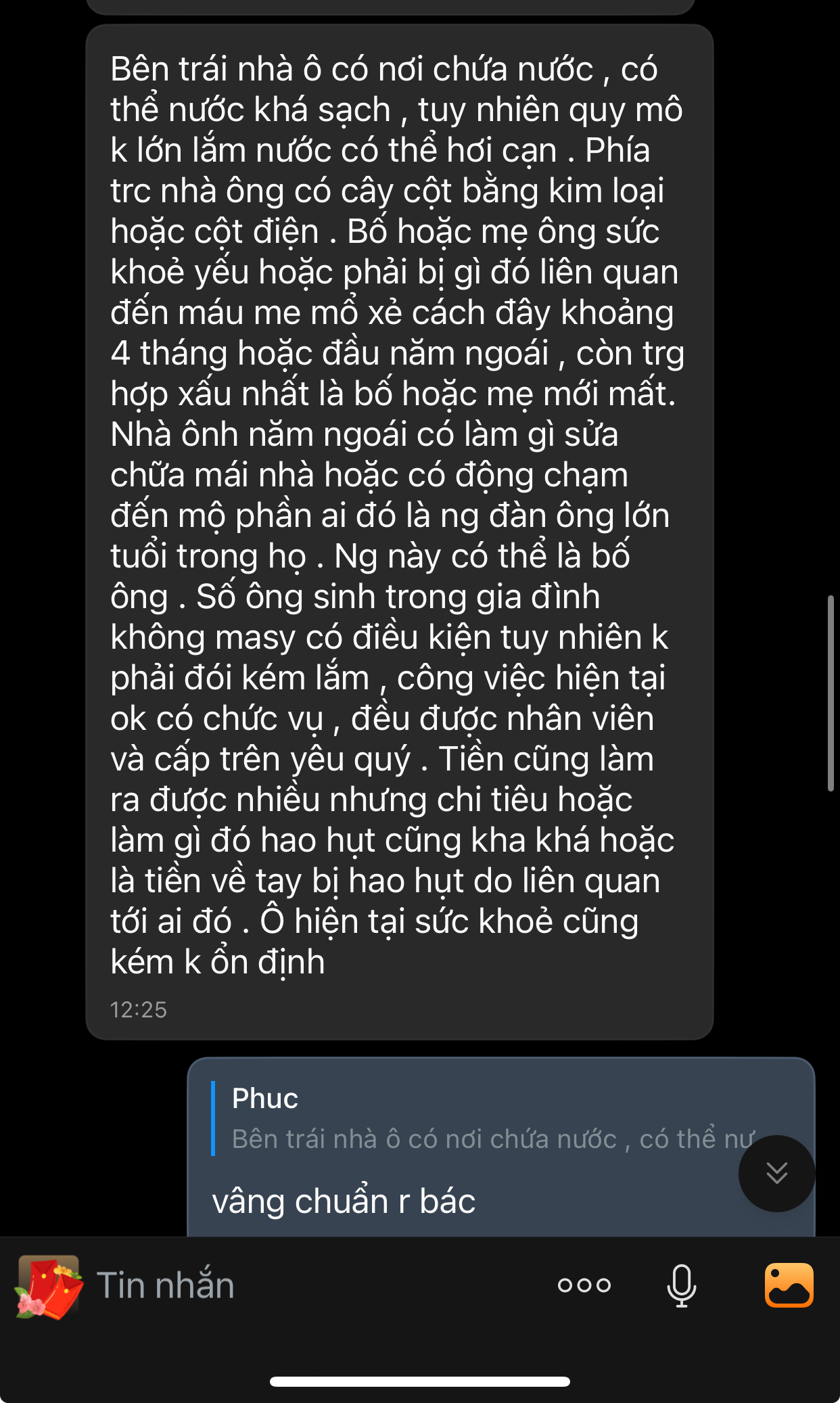The image size is (840, 1403).
Task: Open the sticker icon in the message bar
Action: pyautogui.click(x=48, y=1286)
